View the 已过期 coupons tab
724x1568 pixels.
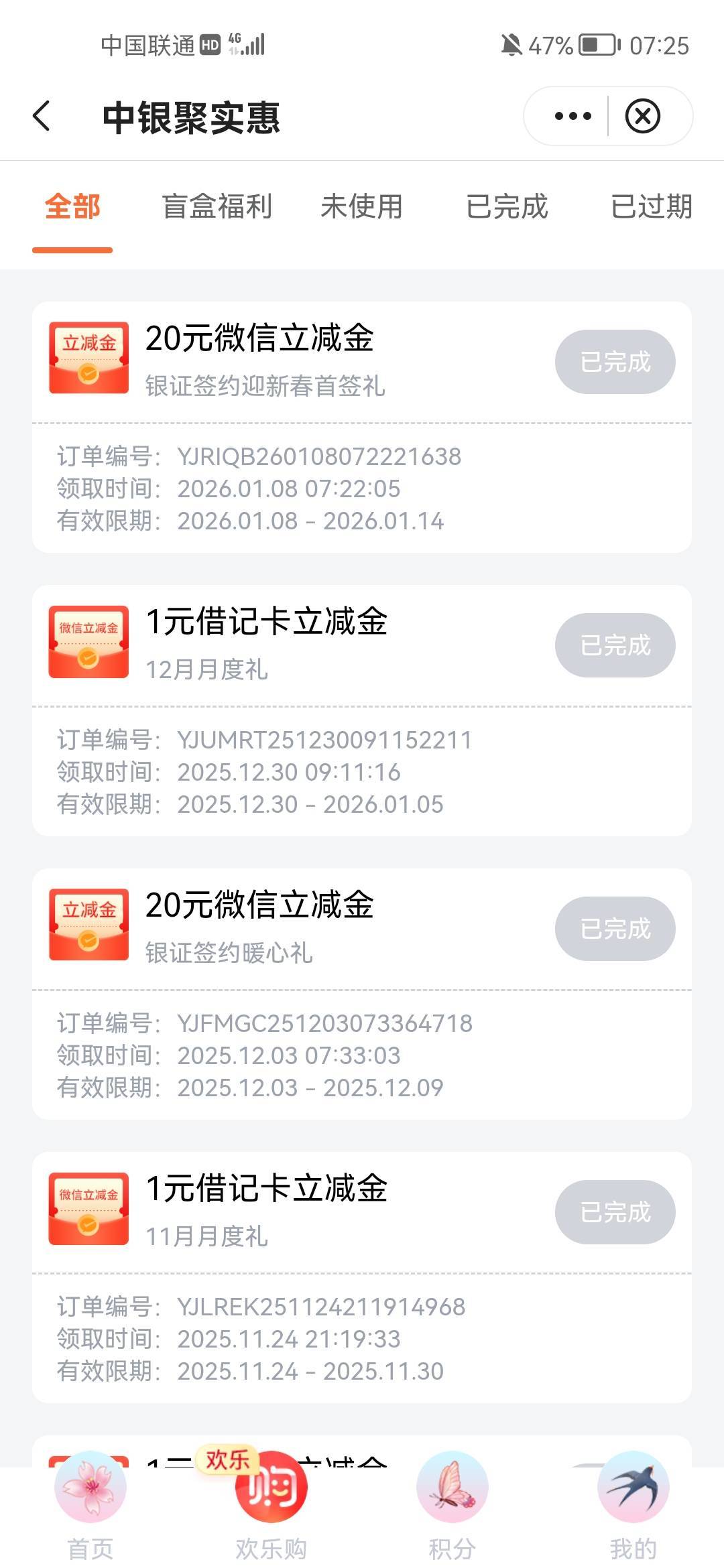click(x=651, y=206)
